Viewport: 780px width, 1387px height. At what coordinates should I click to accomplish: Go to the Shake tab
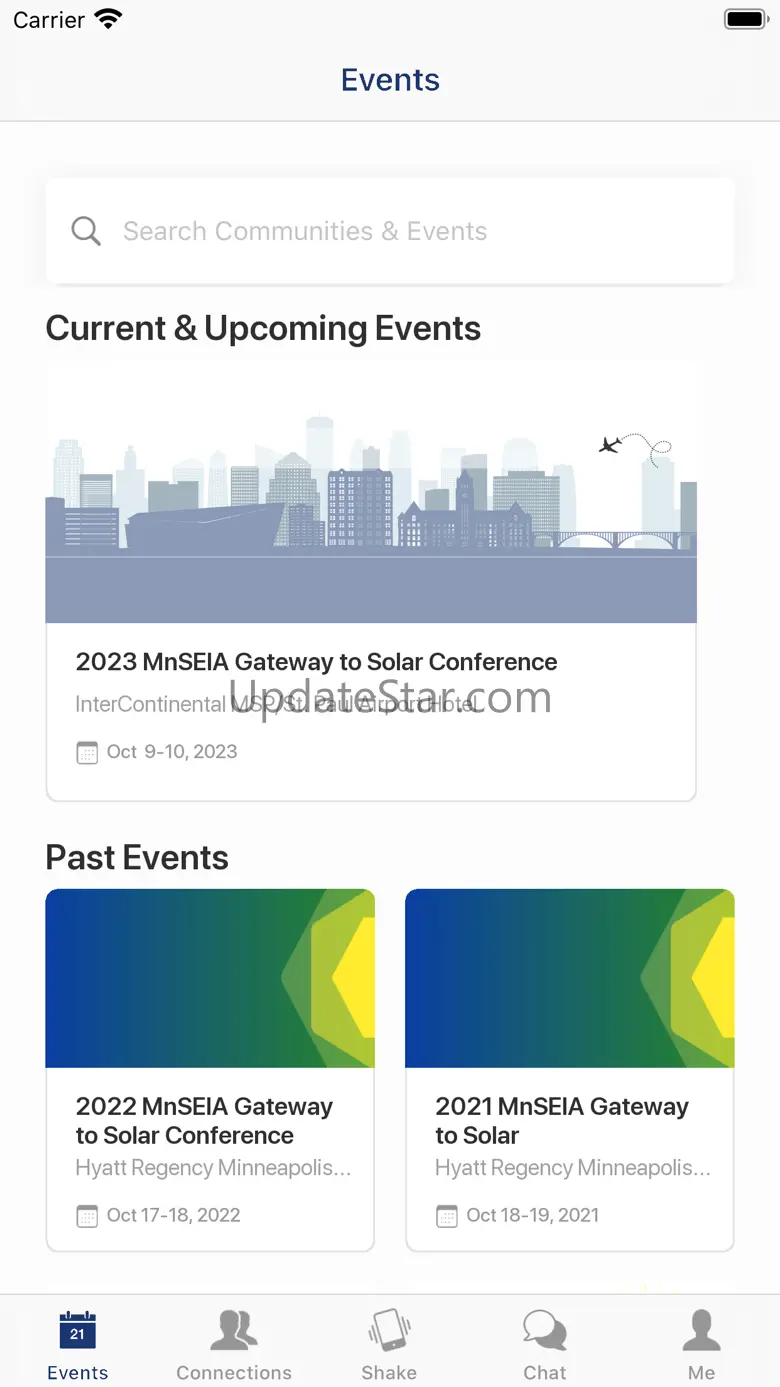389,1344
